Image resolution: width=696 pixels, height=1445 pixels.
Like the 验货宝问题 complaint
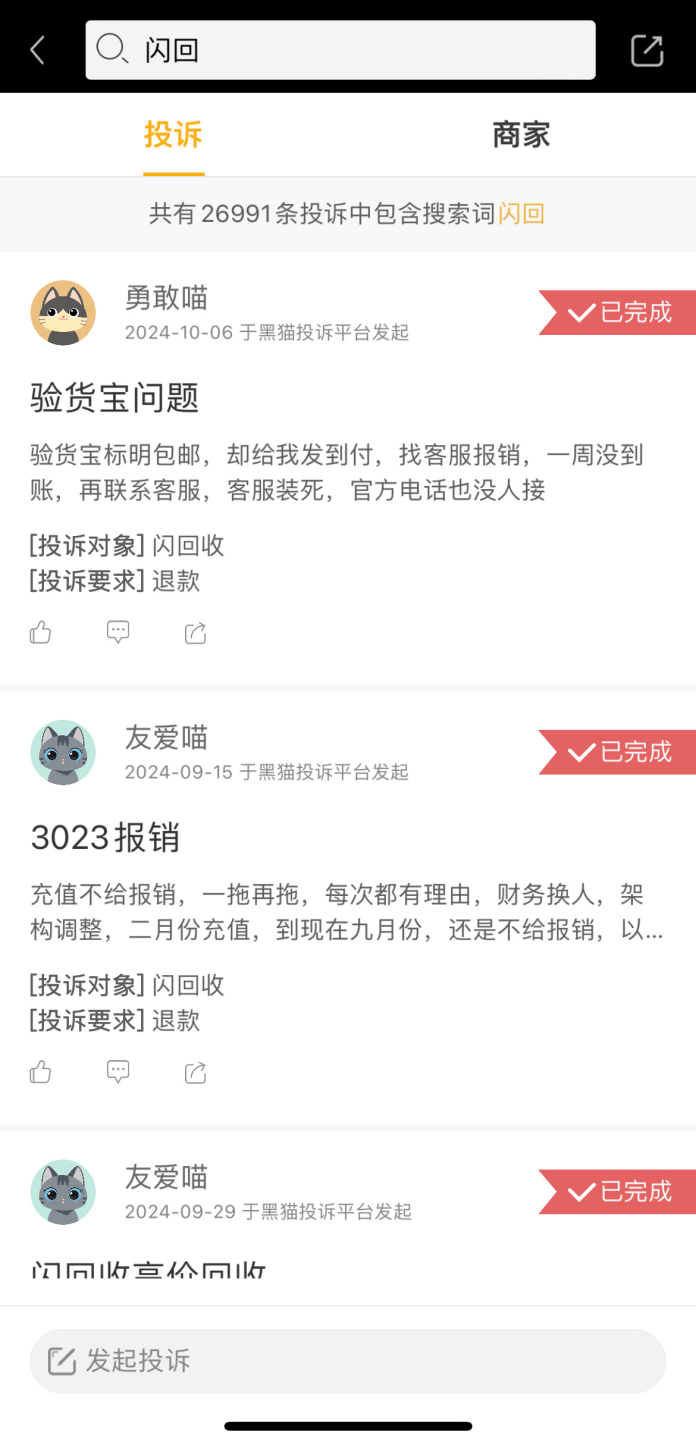click(40, 632)
